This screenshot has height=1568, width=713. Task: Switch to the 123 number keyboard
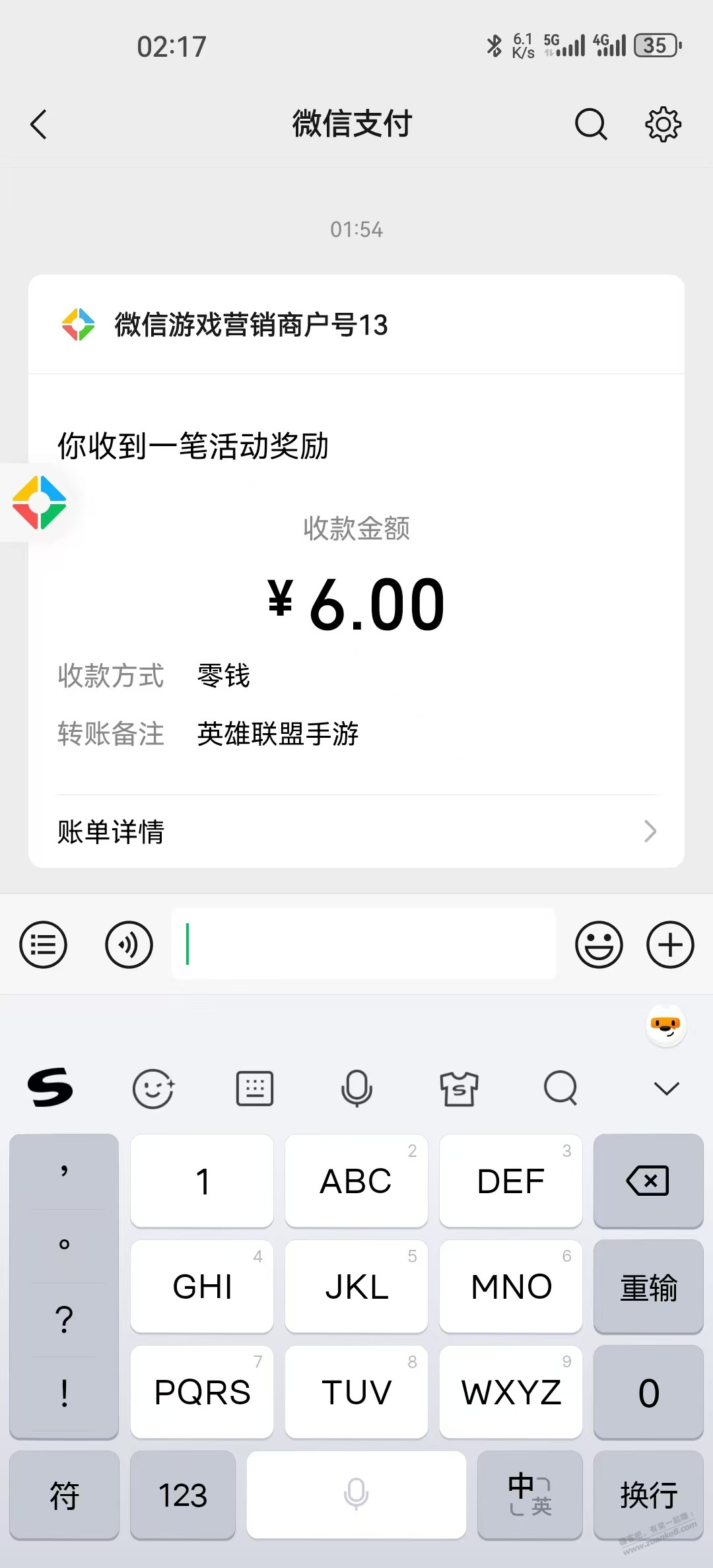click(x=183, y=1495)
